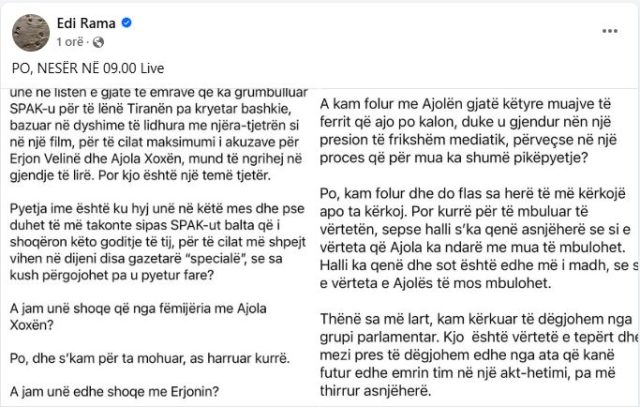Open the post options overflow menu
Screen dimensions: 640x407
coord(610,32)
